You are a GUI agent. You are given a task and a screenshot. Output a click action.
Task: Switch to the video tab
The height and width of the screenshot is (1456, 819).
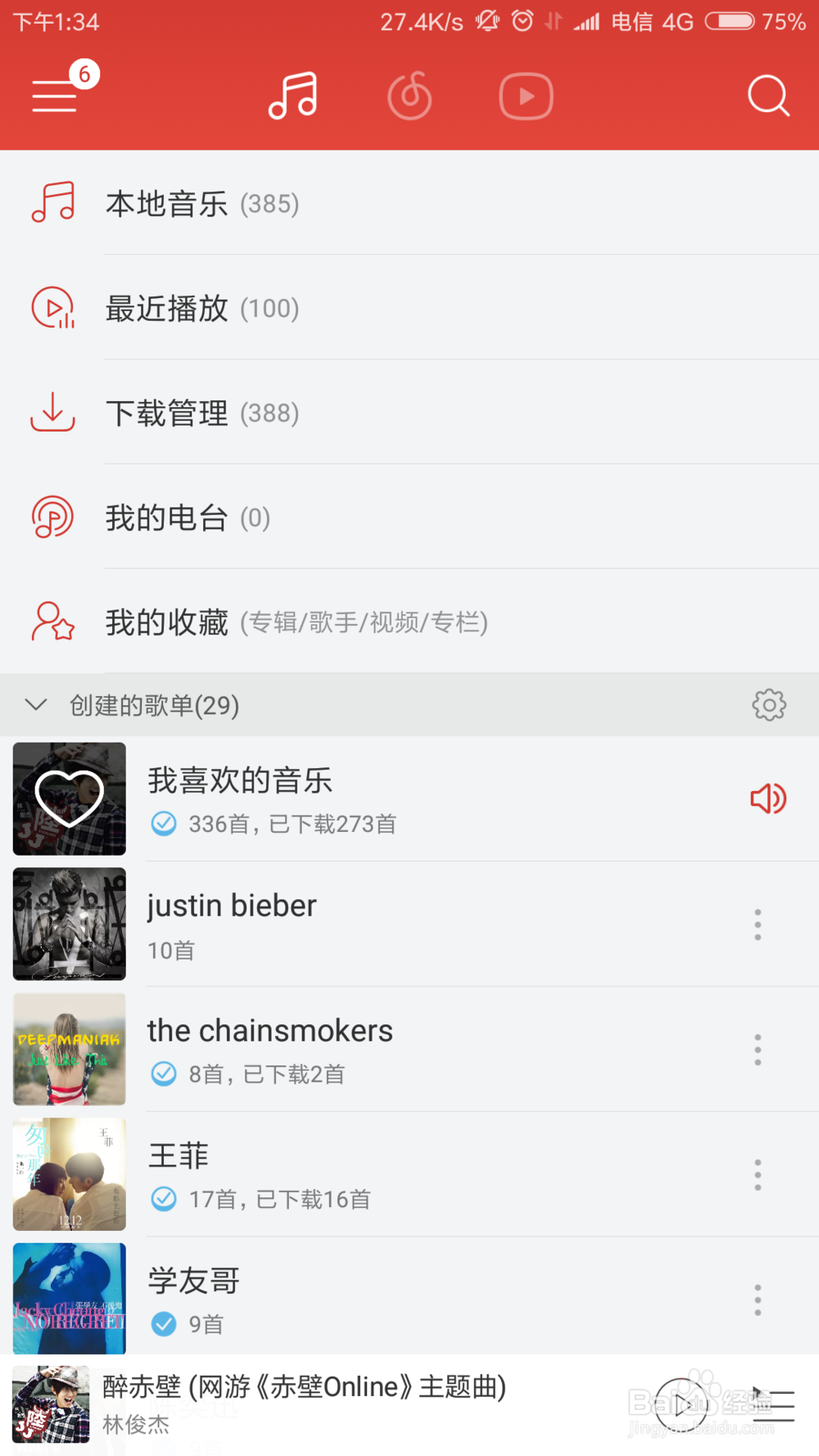526,95
